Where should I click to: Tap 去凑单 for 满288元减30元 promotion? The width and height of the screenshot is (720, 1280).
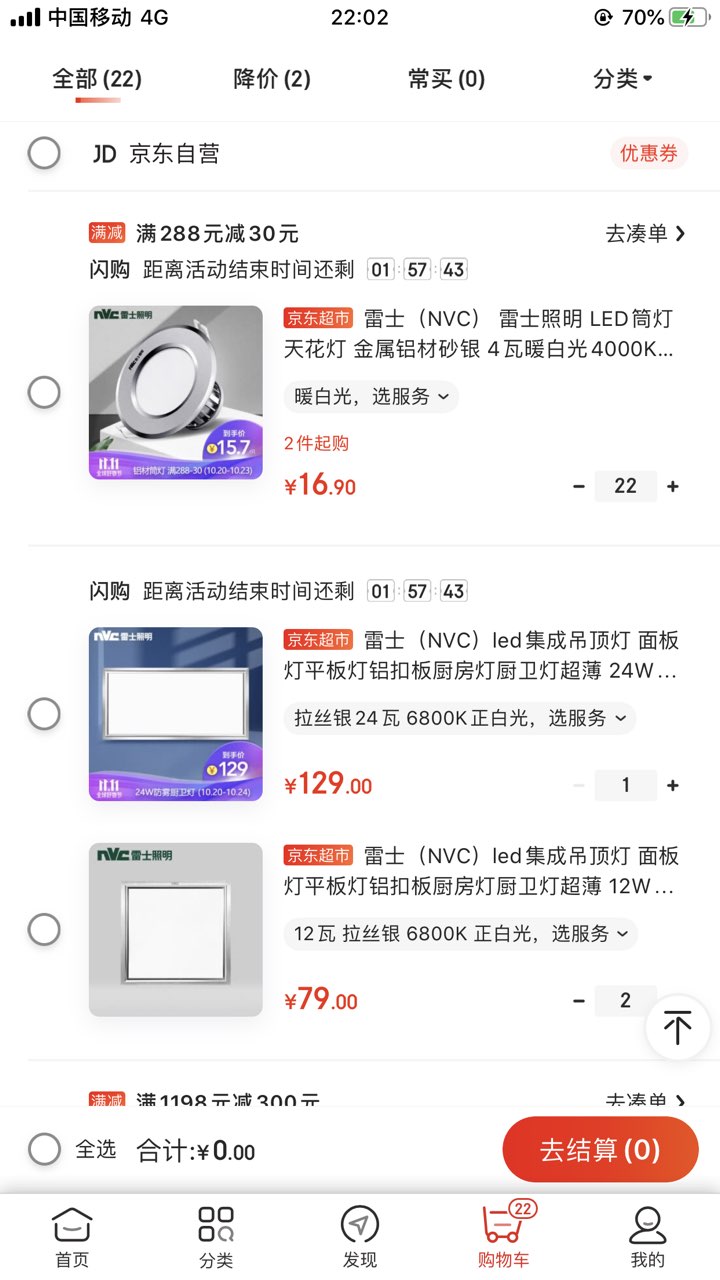(645, 233)
